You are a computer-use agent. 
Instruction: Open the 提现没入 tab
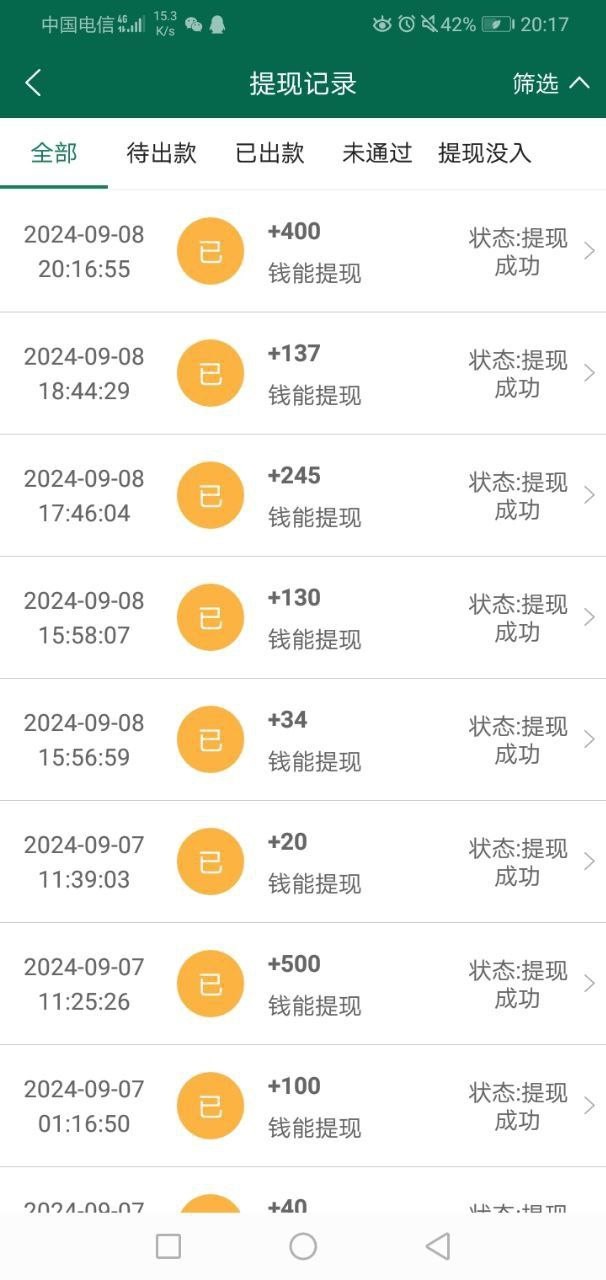point(484,153)
